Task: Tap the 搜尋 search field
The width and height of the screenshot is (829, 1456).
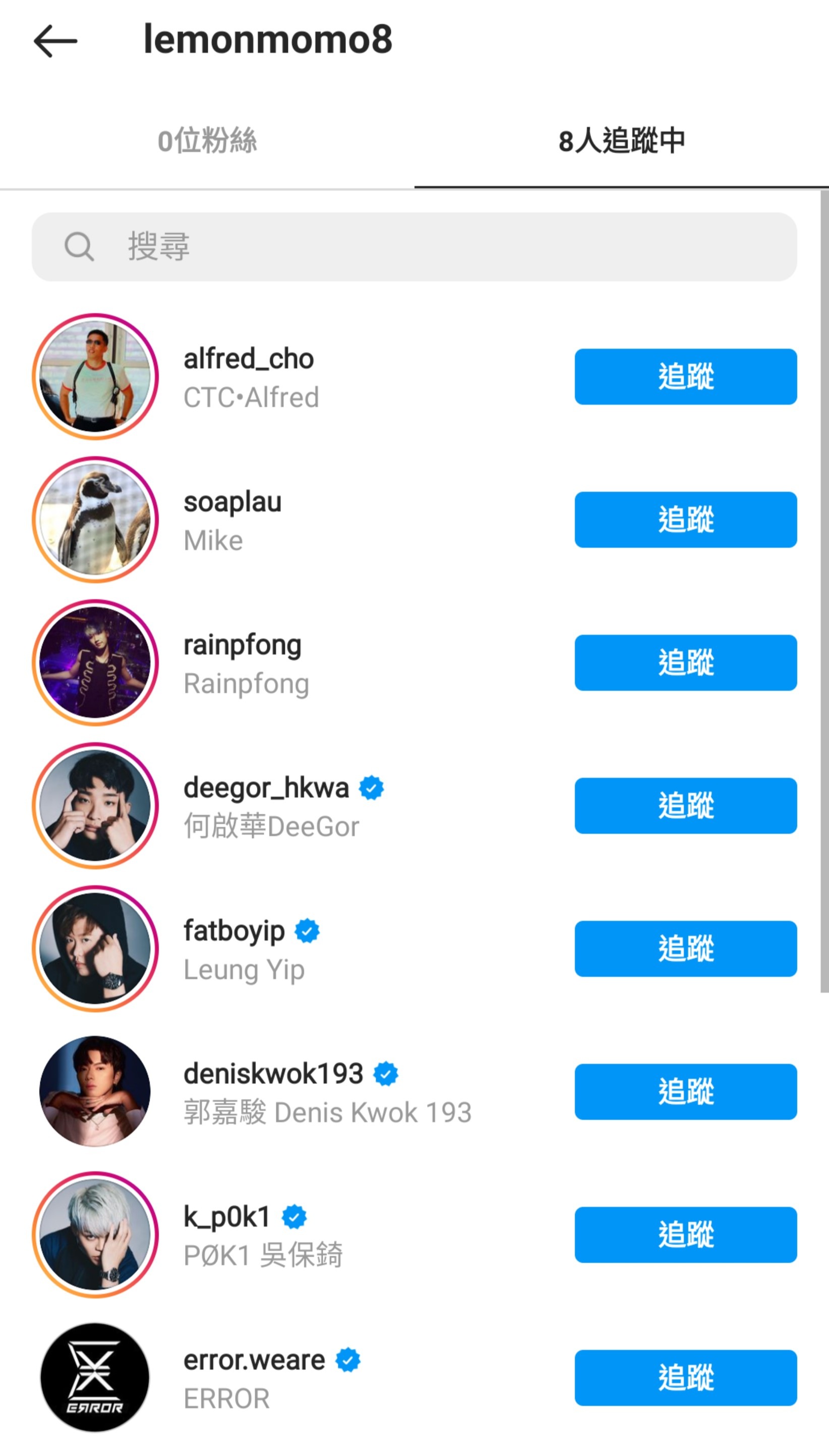Action: point(414,247)
